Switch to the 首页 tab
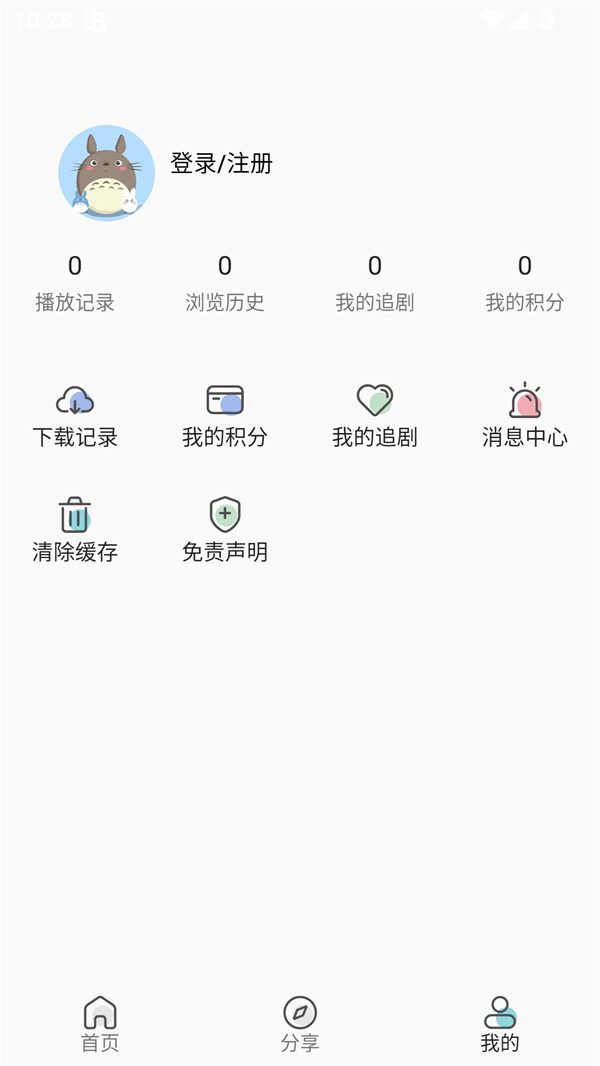This screenshot has height=1066, width=600. click(100, 1024)
